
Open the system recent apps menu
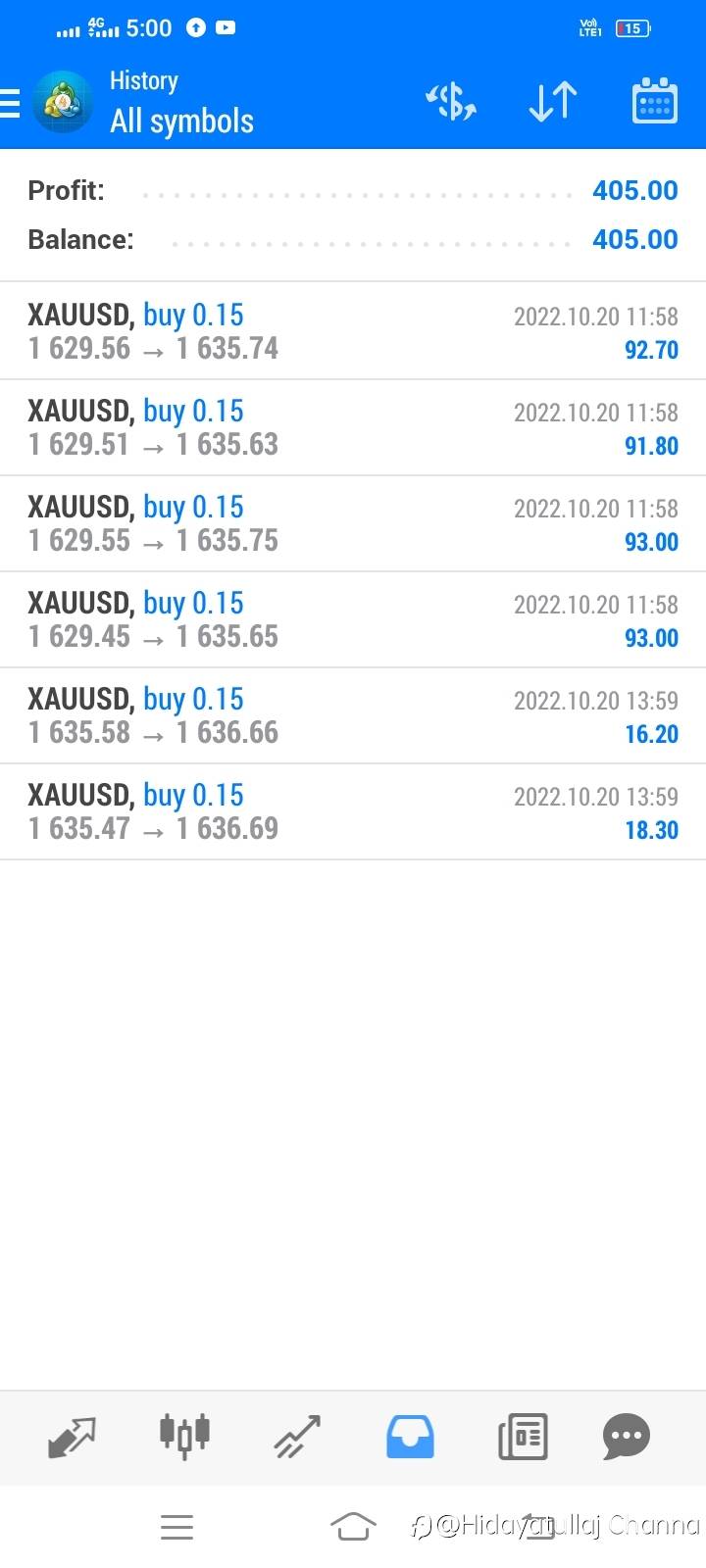tap(176, 1526)
